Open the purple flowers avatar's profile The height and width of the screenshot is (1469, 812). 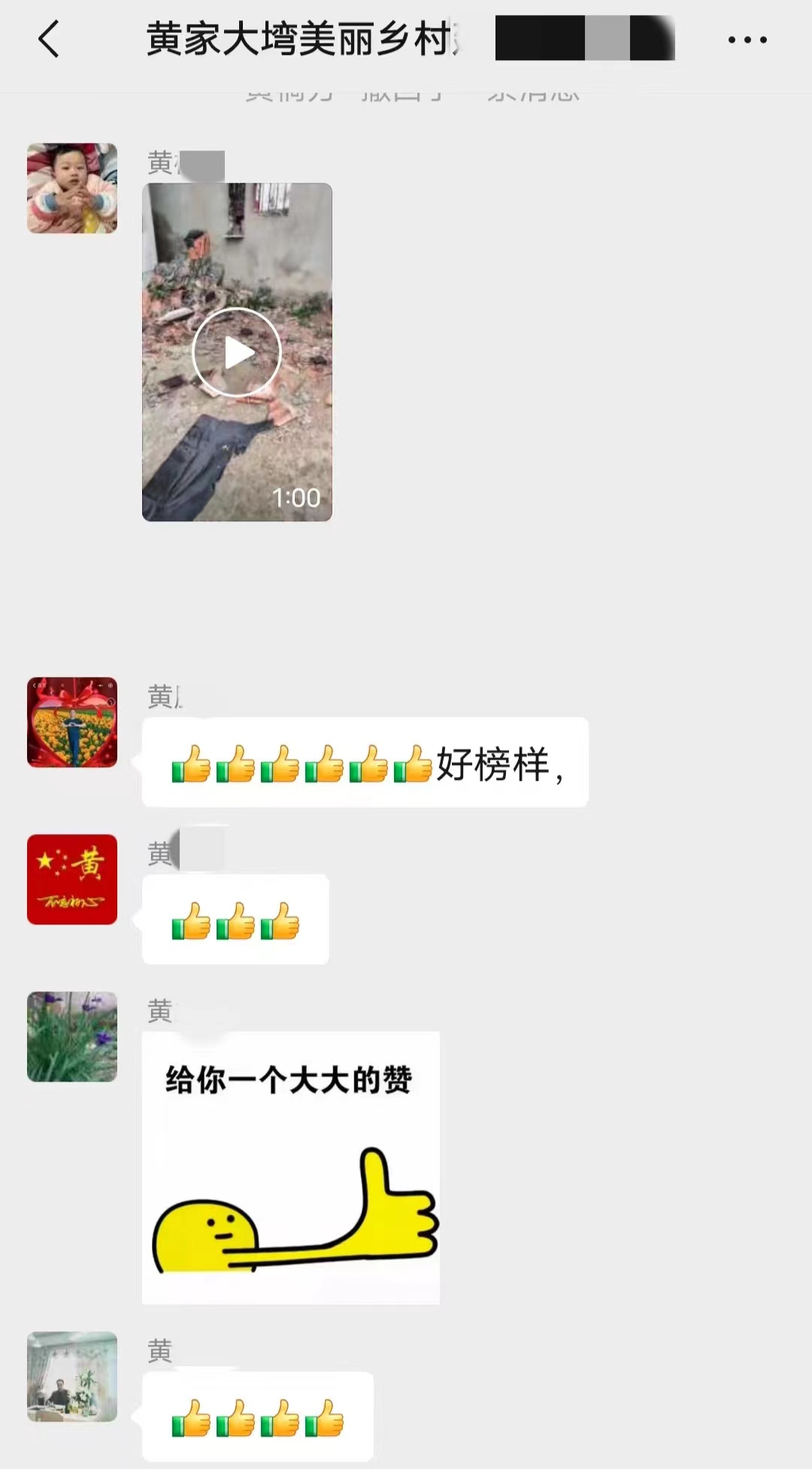72,1036
